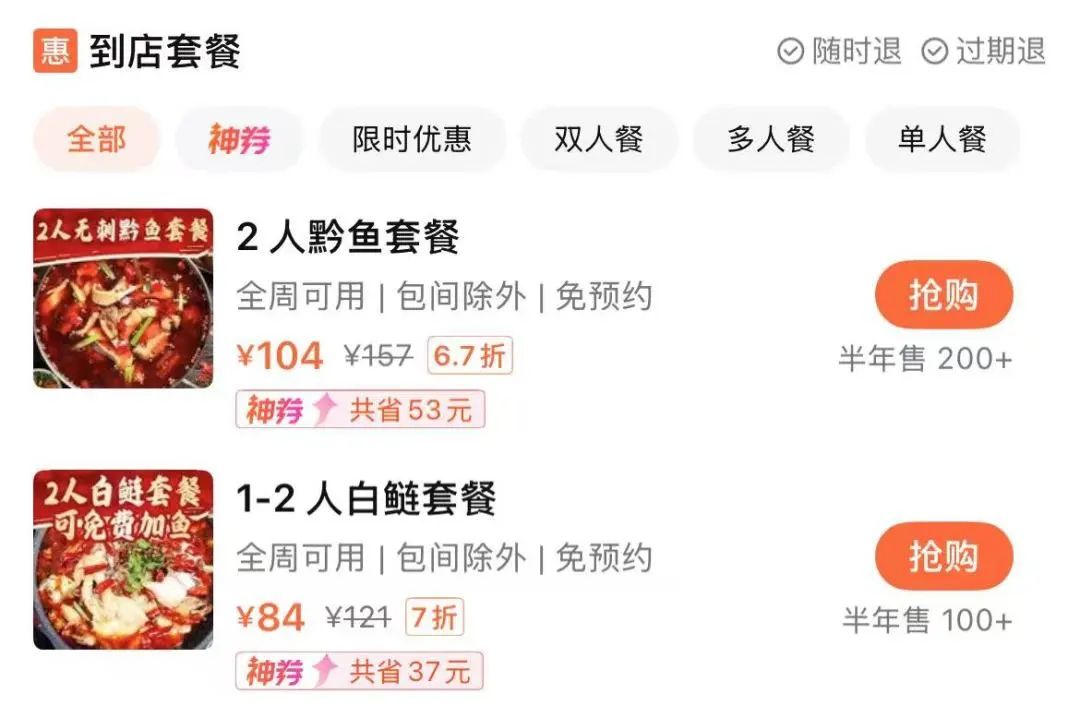Open the 2人黔鱼套餐 deal image
This screenshot has height=721, width=1080.
[x=123, y=298]
